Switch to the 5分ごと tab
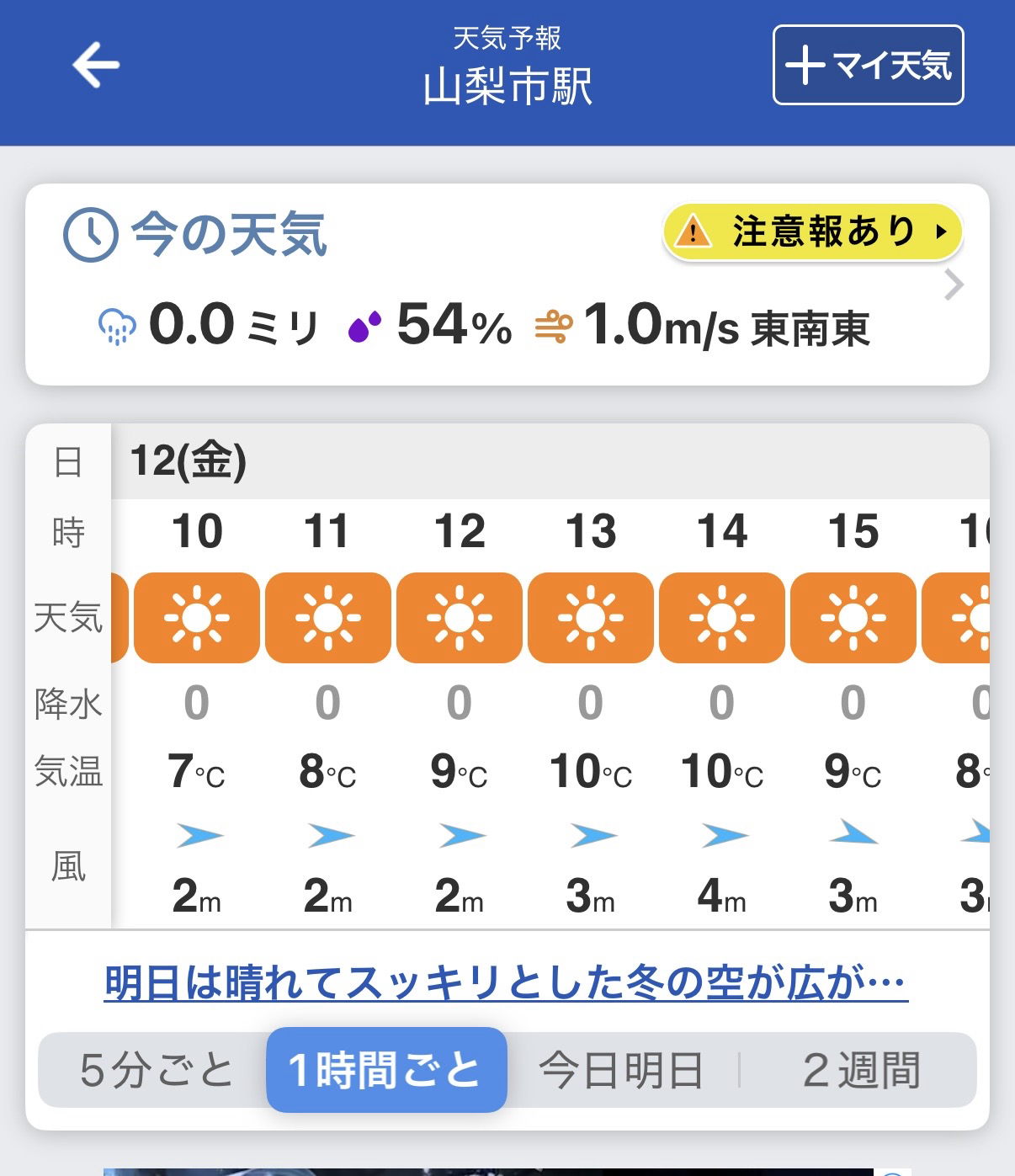 (x=157, y=1070)
